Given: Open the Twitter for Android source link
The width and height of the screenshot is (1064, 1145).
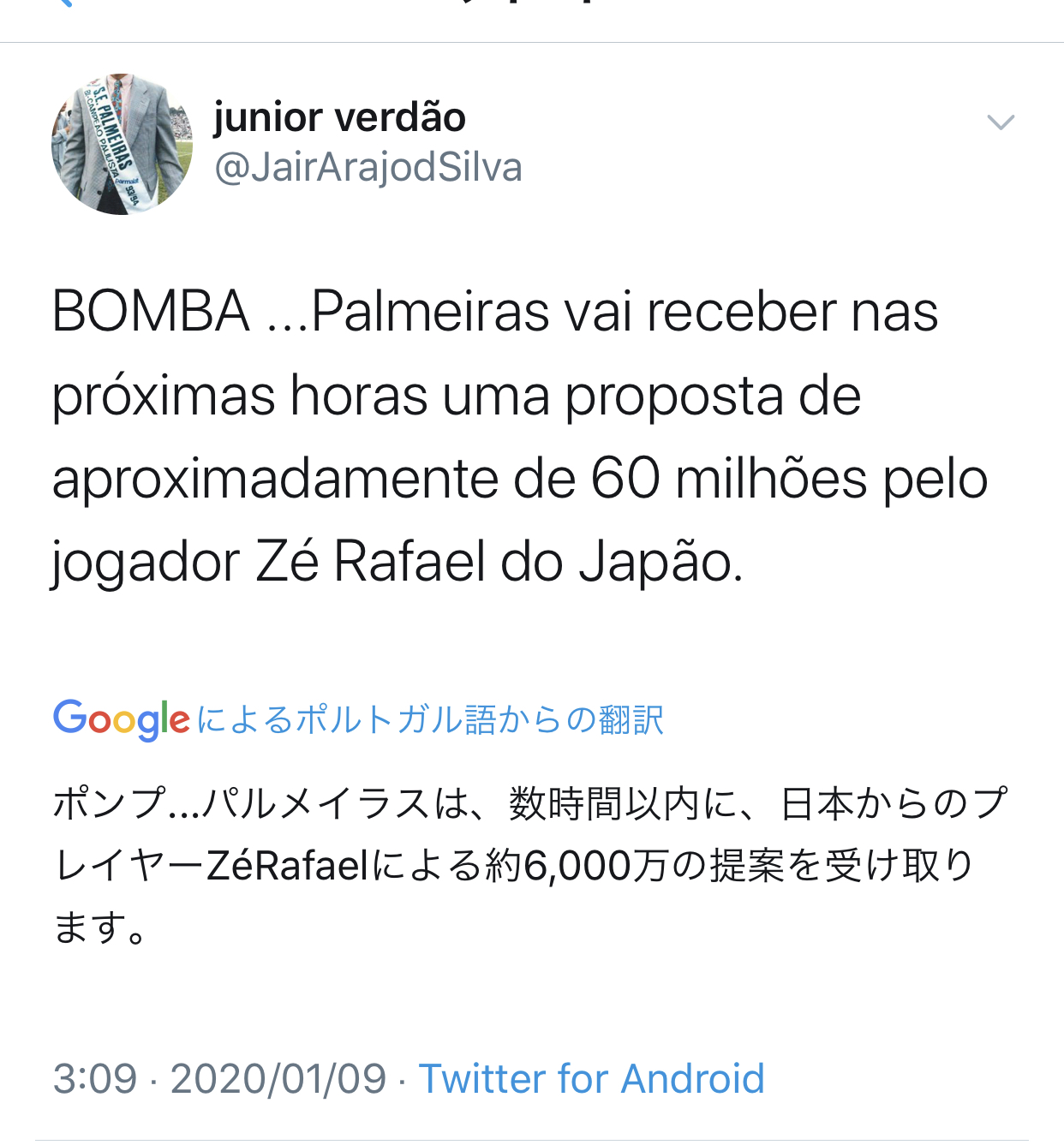Looking at the screenshot, I should [591, 1078].
